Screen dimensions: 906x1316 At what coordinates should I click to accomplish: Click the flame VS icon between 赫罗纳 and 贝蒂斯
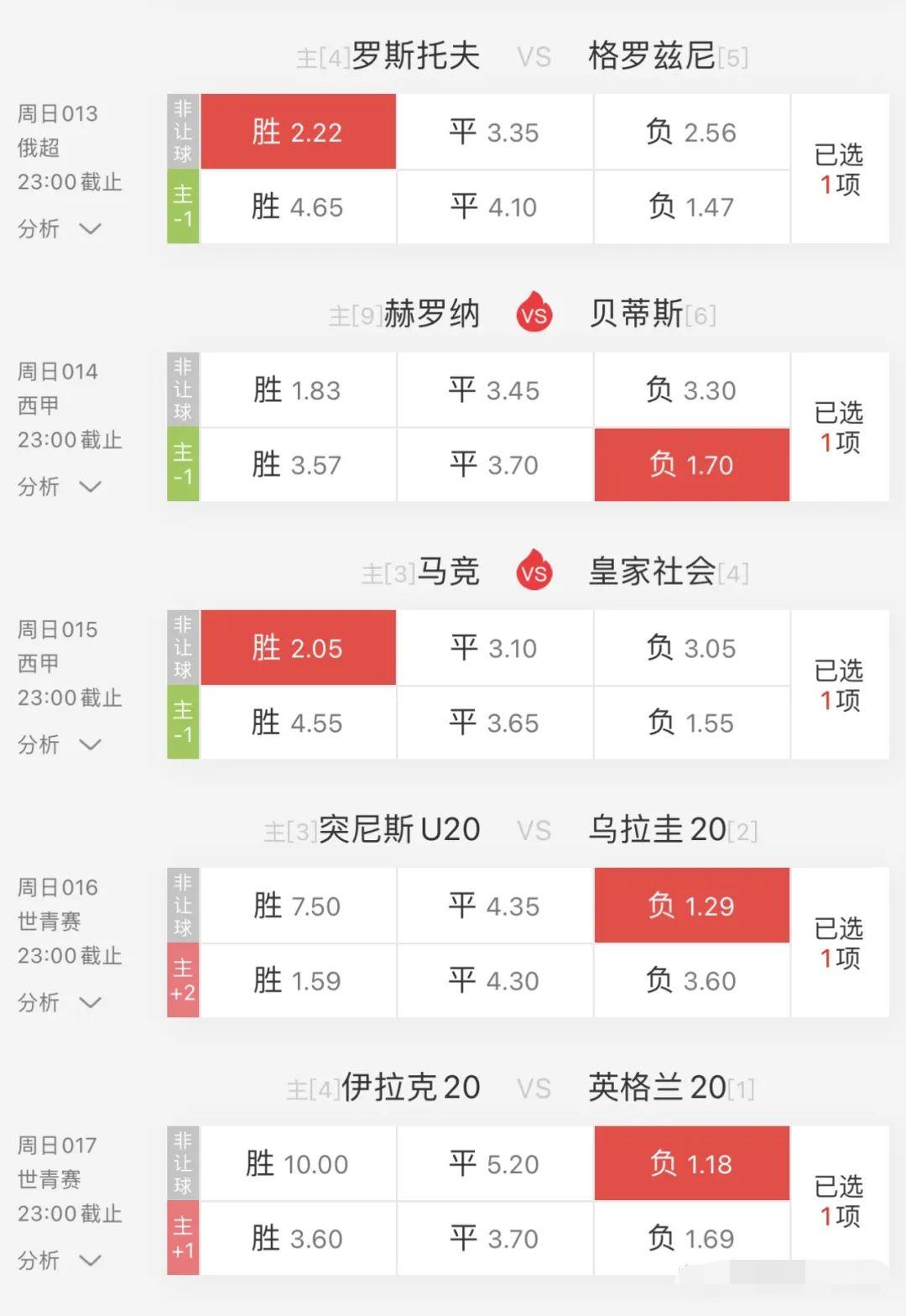click(x=534, y=314)
